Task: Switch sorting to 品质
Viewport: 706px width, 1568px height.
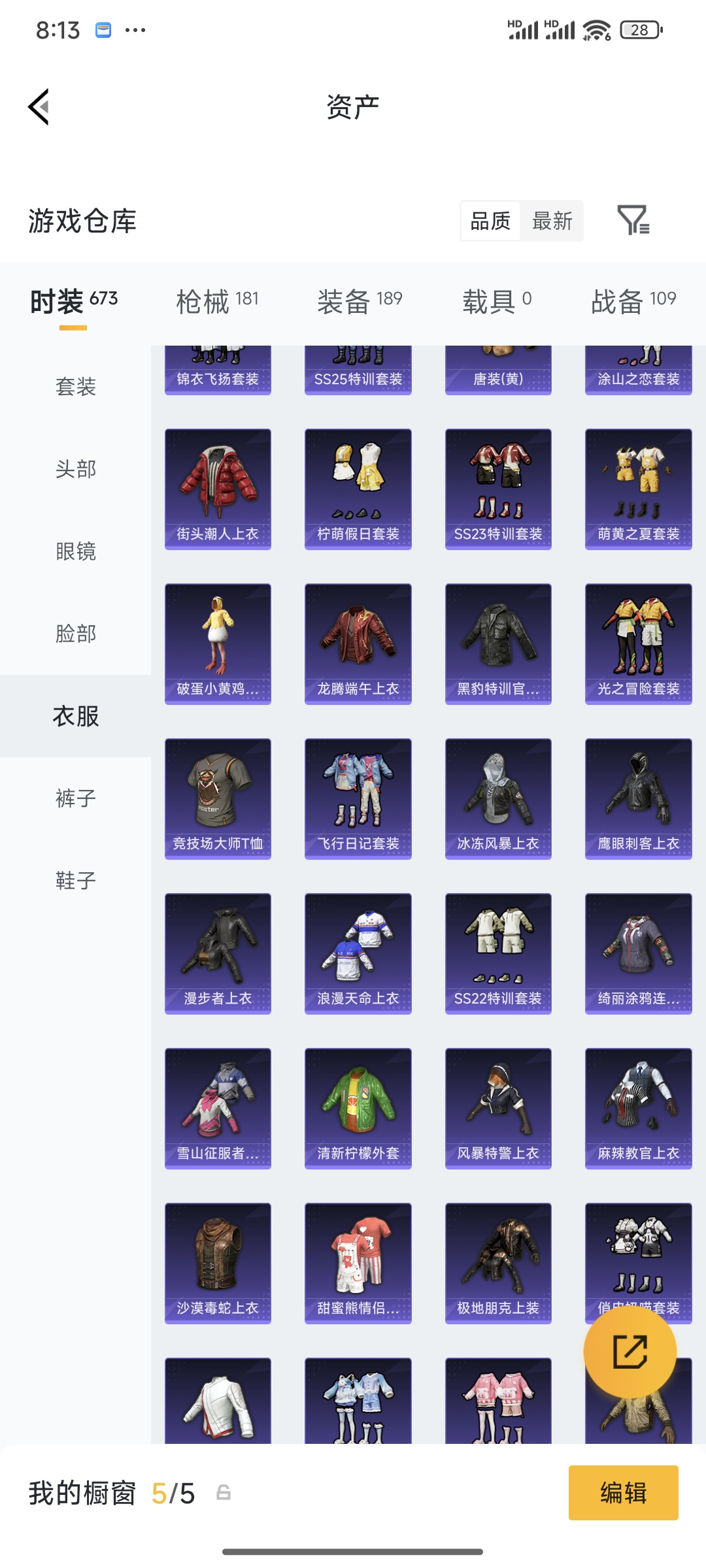Action: click(x=490, y=222)
